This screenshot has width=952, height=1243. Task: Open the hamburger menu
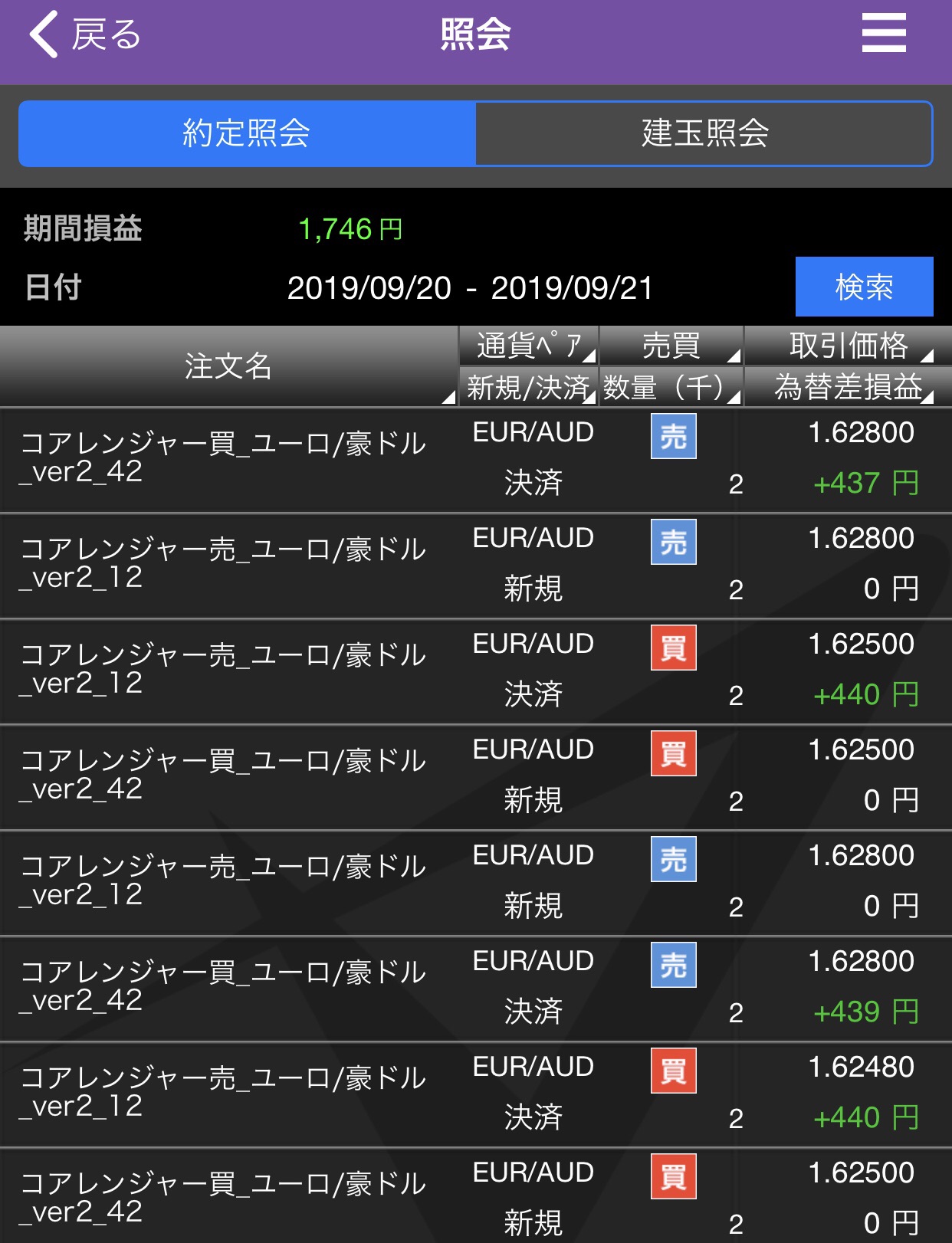pos(883,34)
